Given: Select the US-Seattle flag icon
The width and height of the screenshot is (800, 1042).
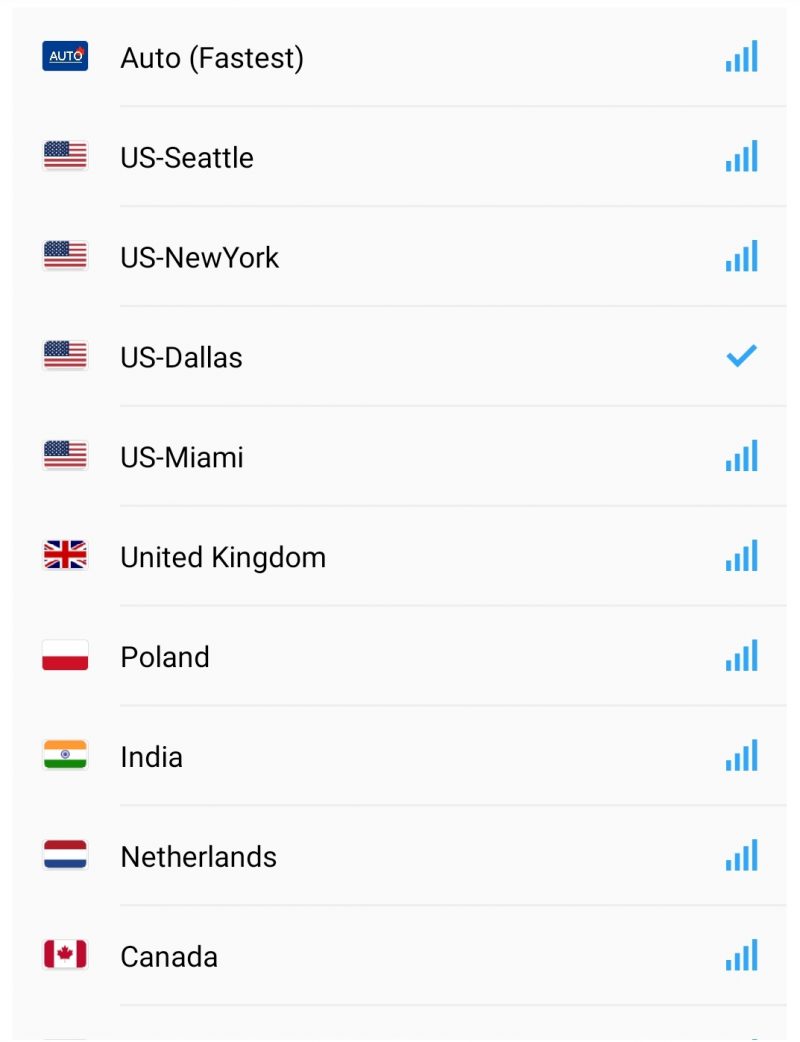Looking at the screenshot, I should point(64,156).
